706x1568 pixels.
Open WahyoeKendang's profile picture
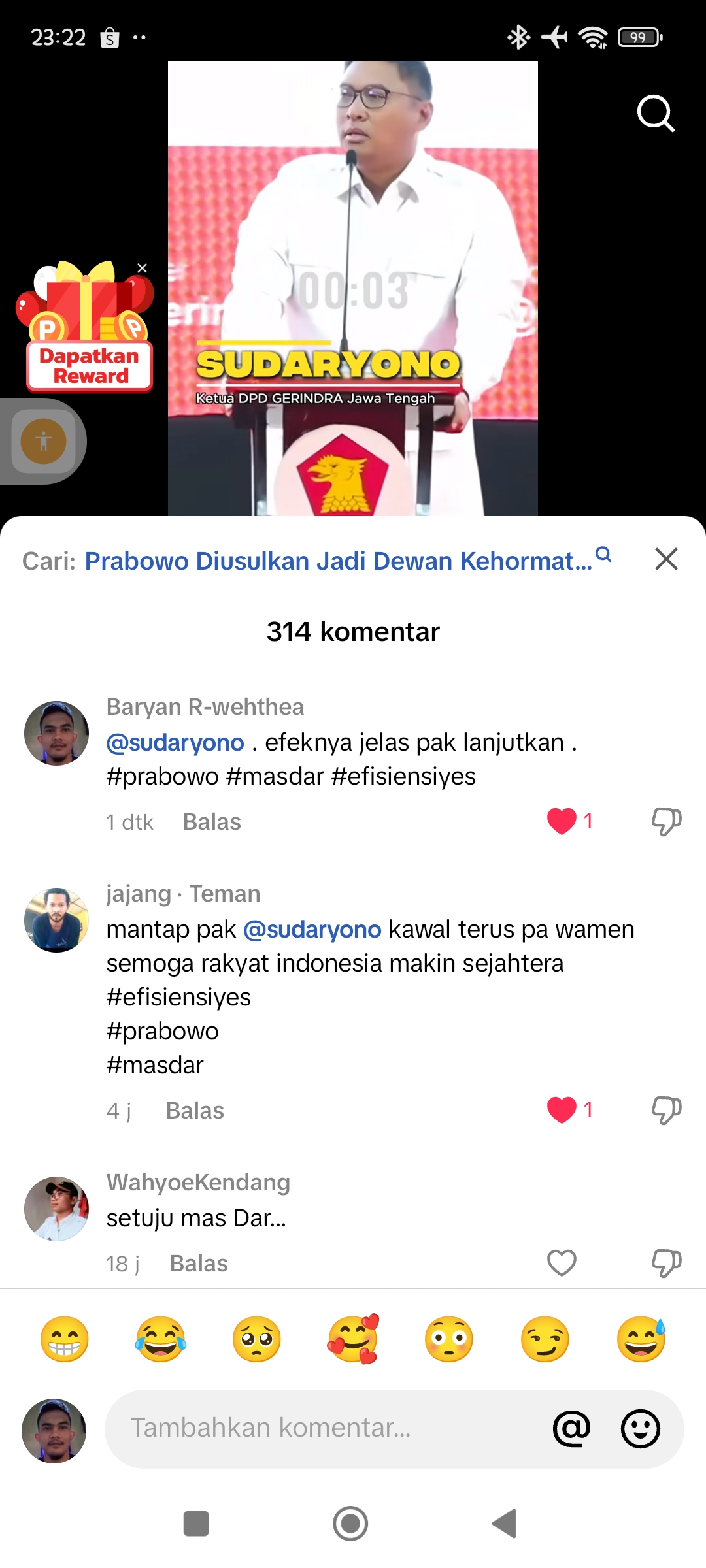pyautogui.click(x=56, y=1209)
